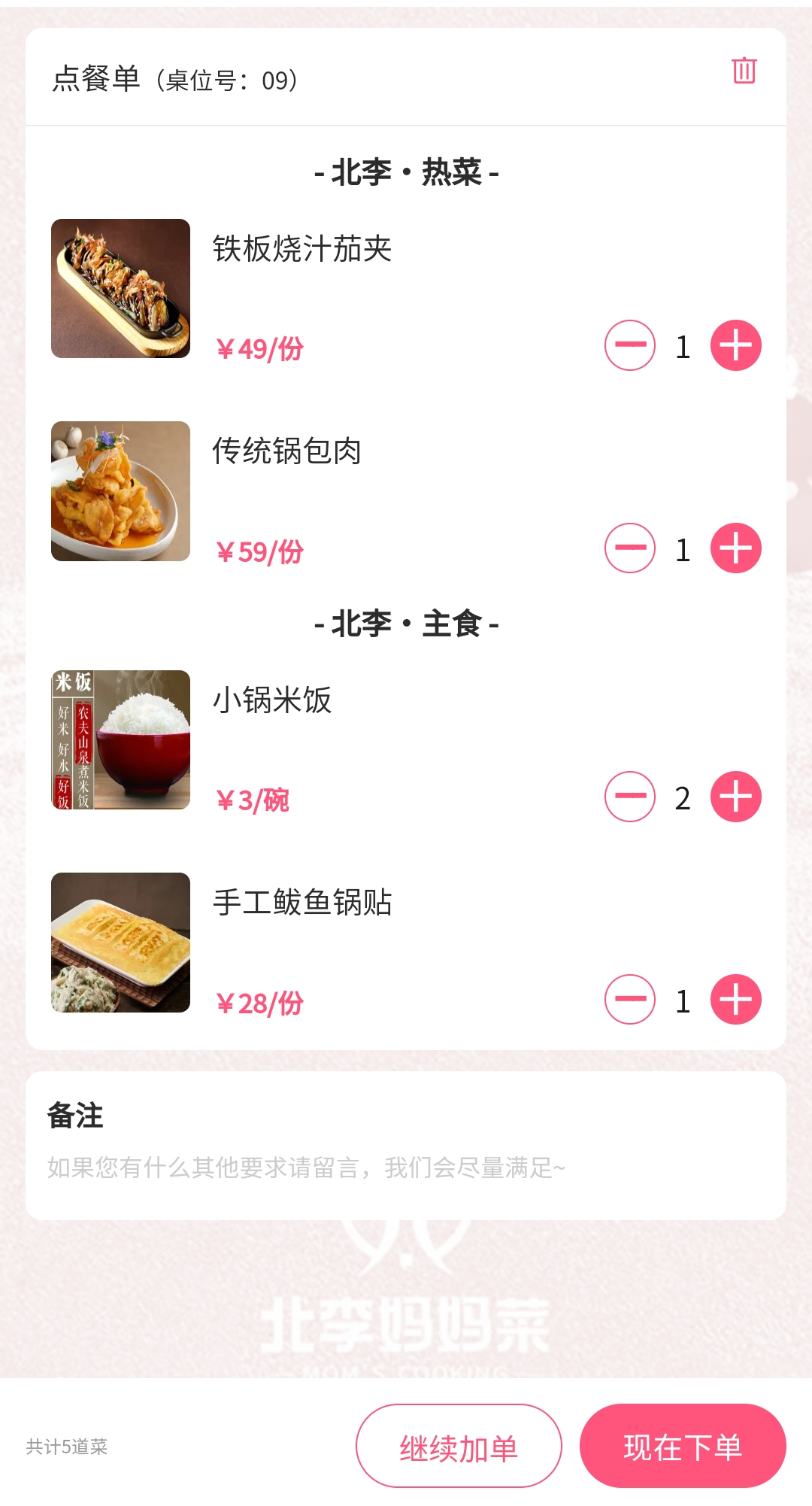812x1506 pixels.
Task: Decrease quantity of 铁板烧汁茄夹
Action: click(630, 345)
